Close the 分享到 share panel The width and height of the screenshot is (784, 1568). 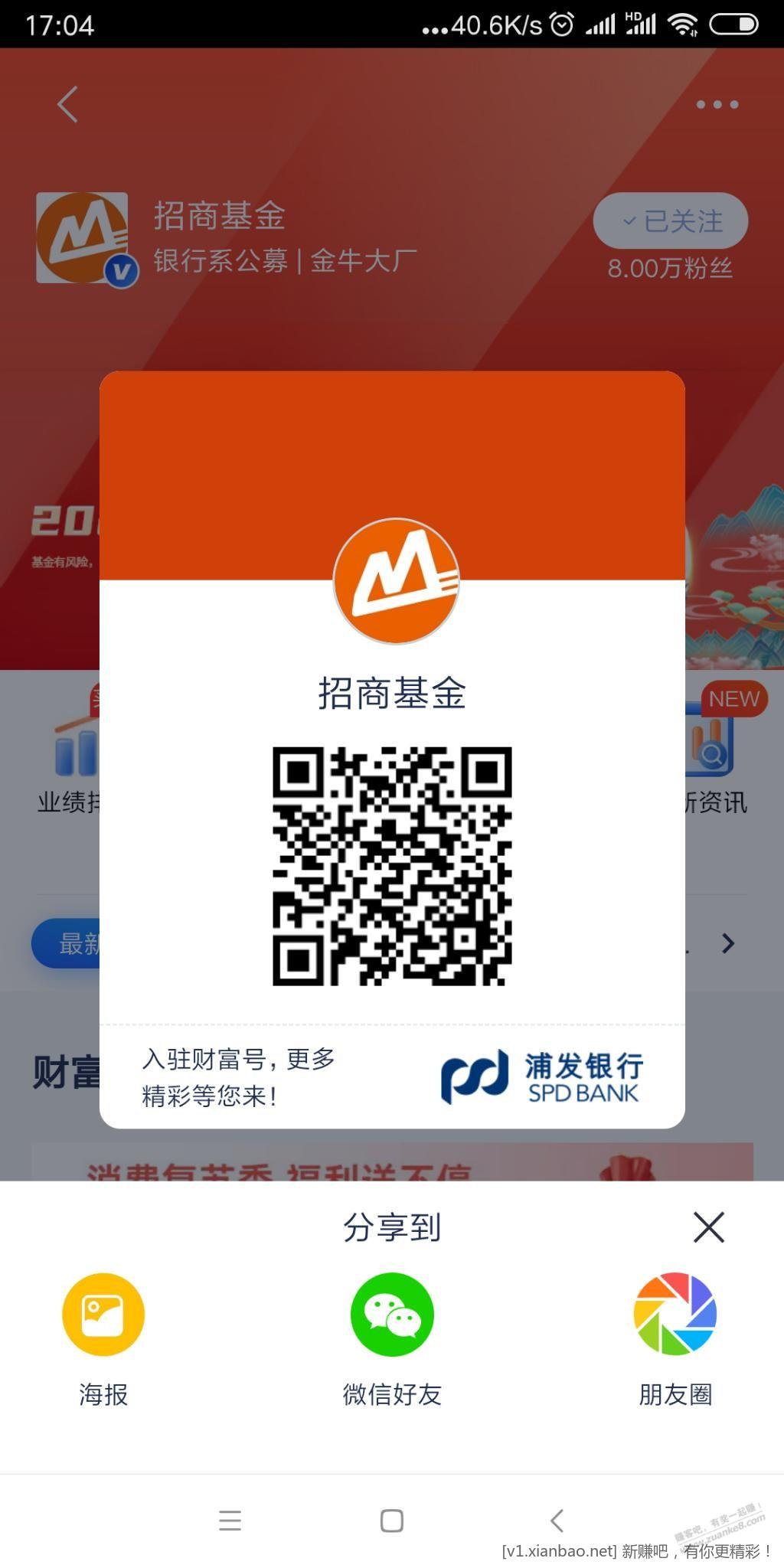click(x=708, y=1227)
